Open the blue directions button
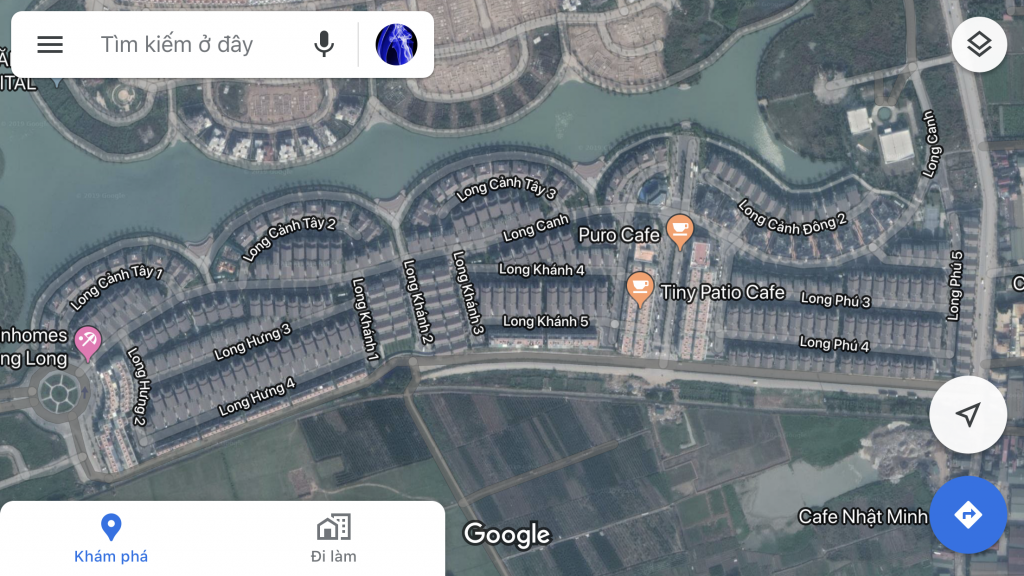This screenshot has height=576, width=1024. pos(967,515)
